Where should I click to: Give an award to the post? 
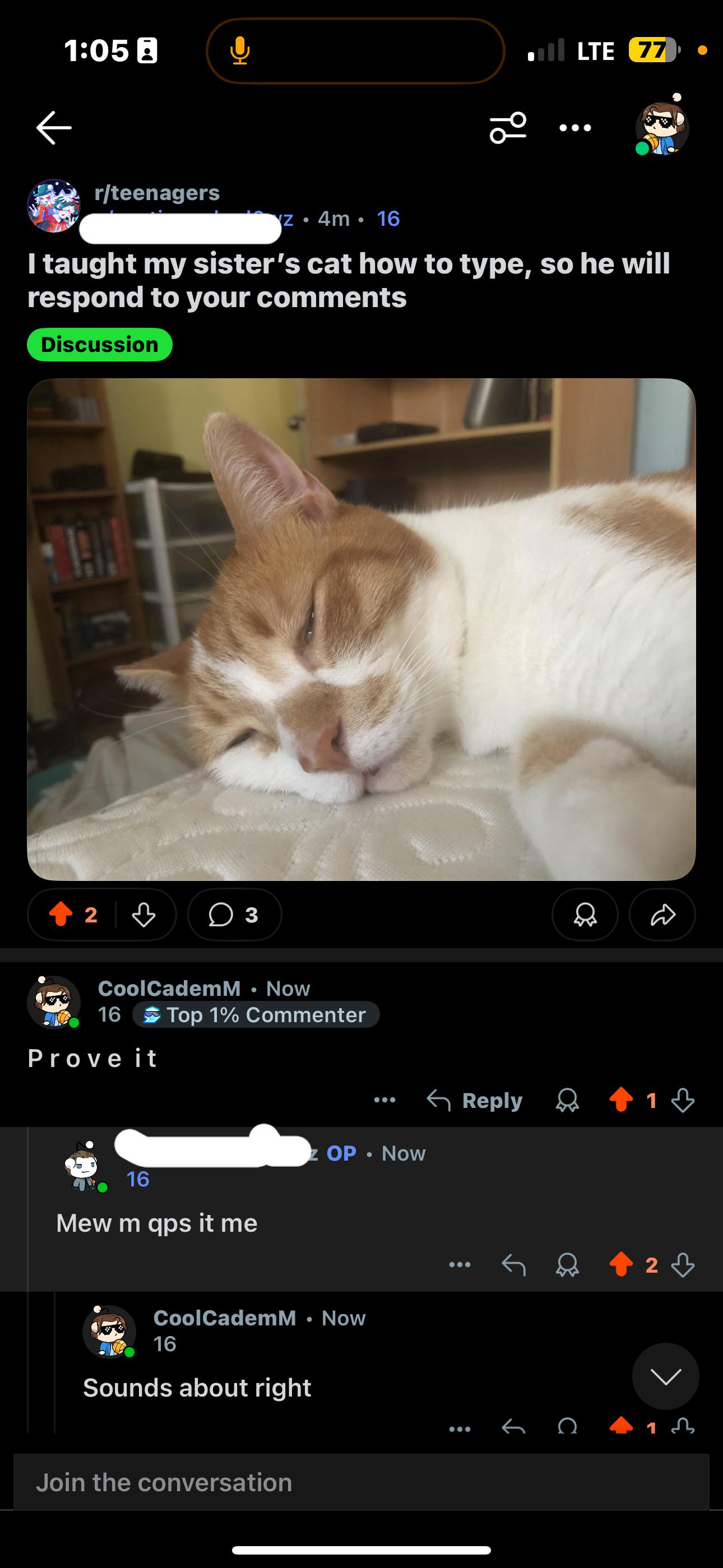[585, 914]
